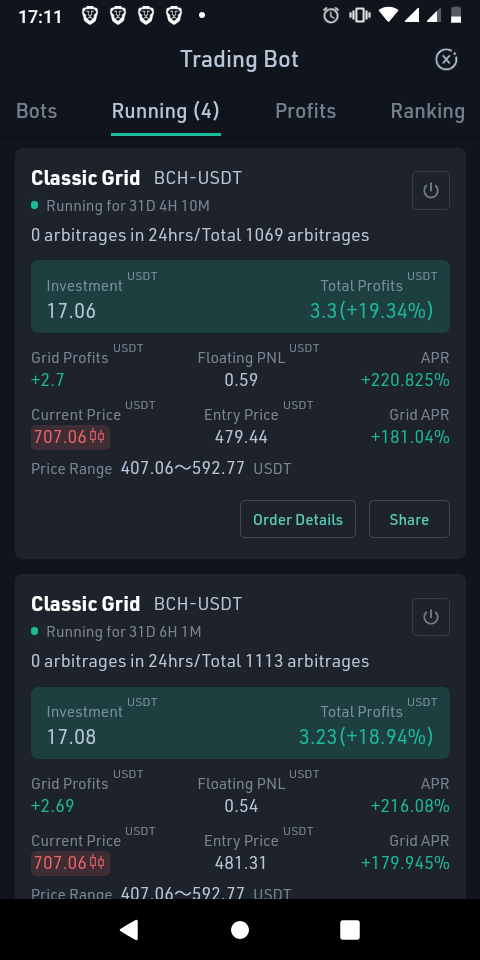
Task: Open chart icon next to first 707.06 price
Action: pyautogui.click(x=97, y=437)
